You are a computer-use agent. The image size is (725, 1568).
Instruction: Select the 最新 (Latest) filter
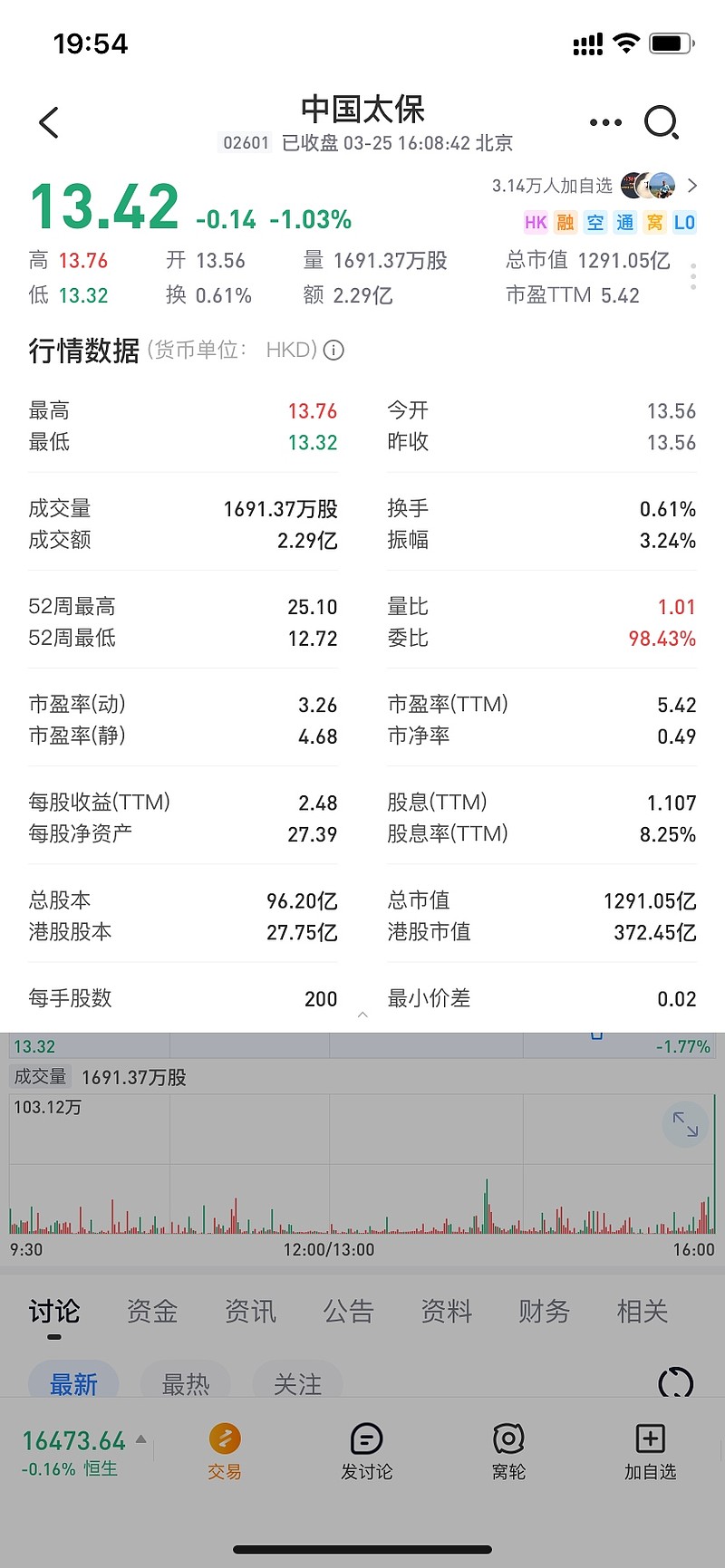point(72,1380)
